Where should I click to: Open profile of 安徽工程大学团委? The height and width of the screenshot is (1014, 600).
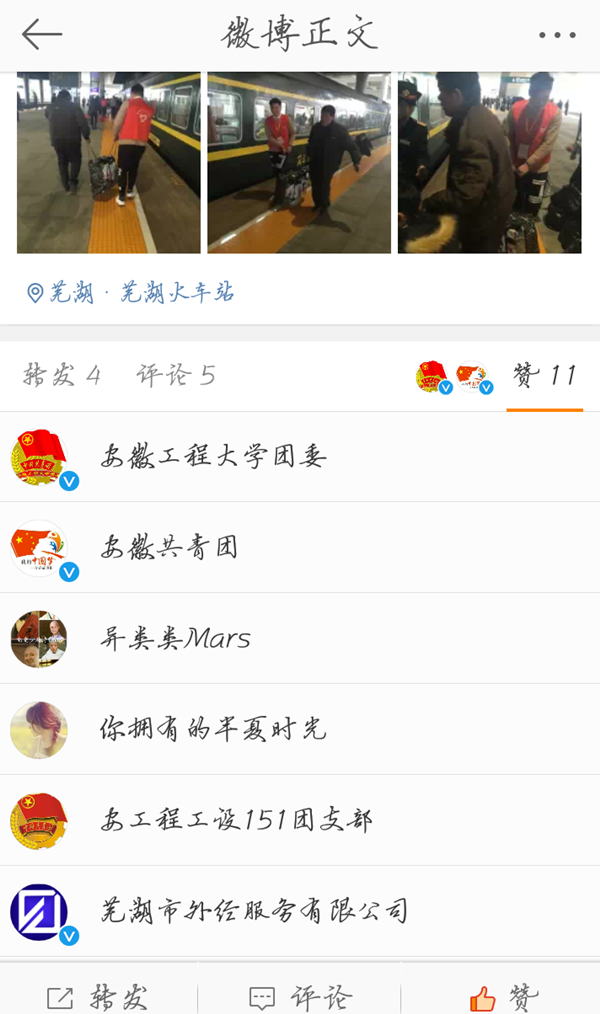coord(213,457)
